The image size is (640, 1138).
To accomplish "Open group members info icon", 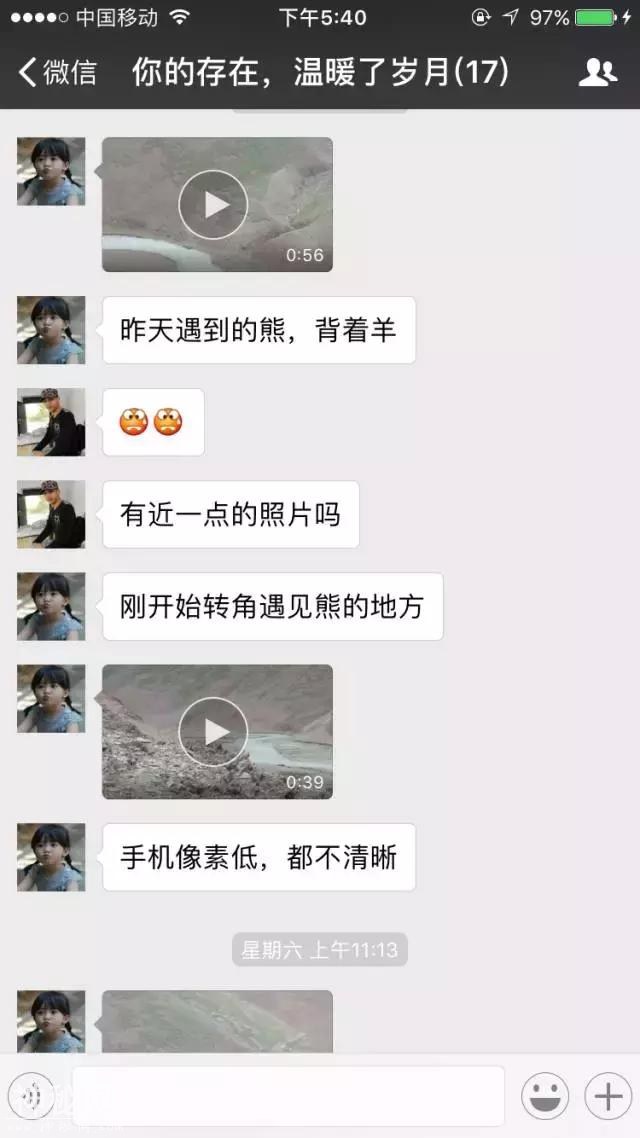I will (x=597, y=72).
